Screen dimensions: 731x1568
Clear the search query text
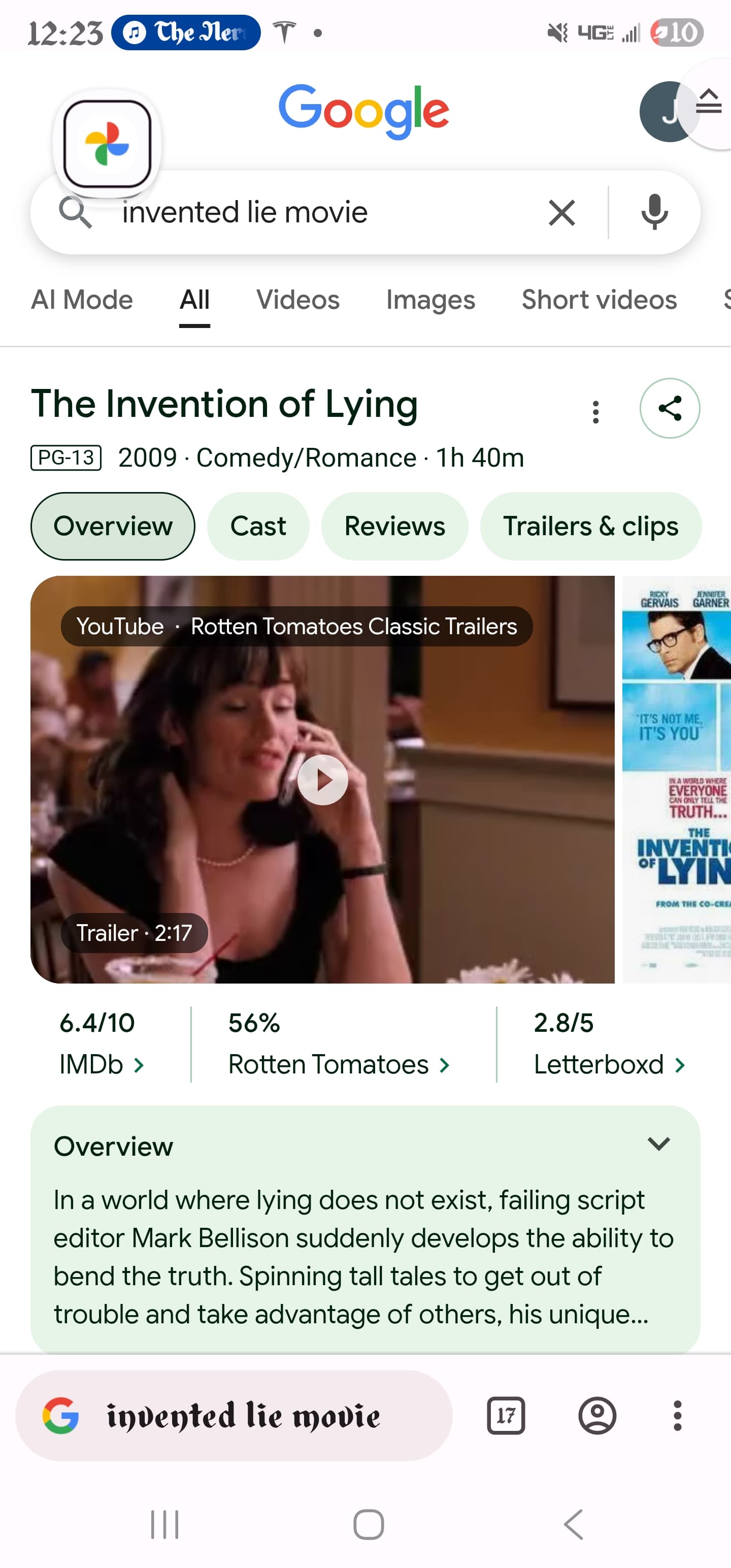click(561, 214)
